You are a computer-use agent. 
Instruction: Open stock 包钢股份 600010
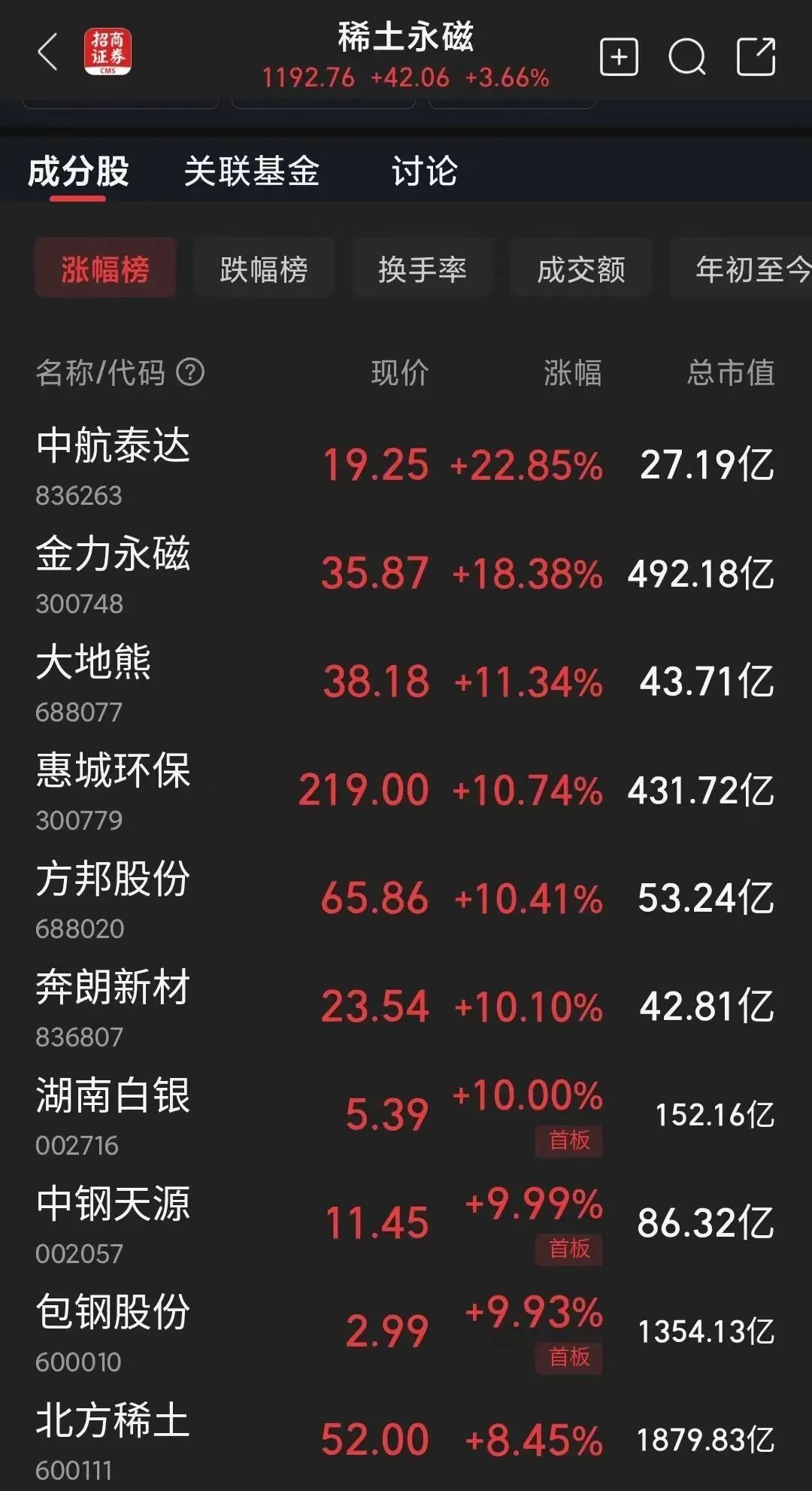406,1332
